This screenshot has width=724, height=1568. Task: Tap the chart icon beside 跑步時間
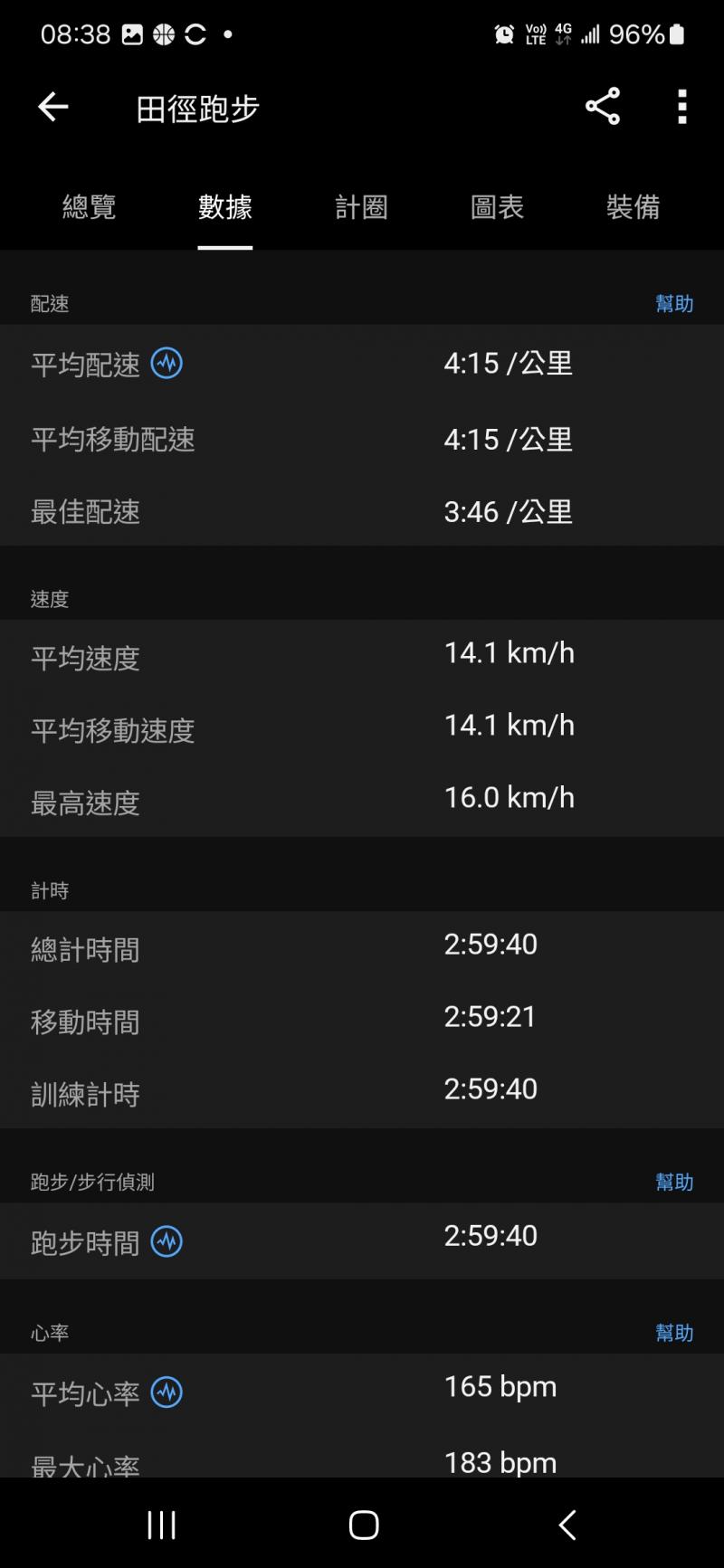point(167,1241)
